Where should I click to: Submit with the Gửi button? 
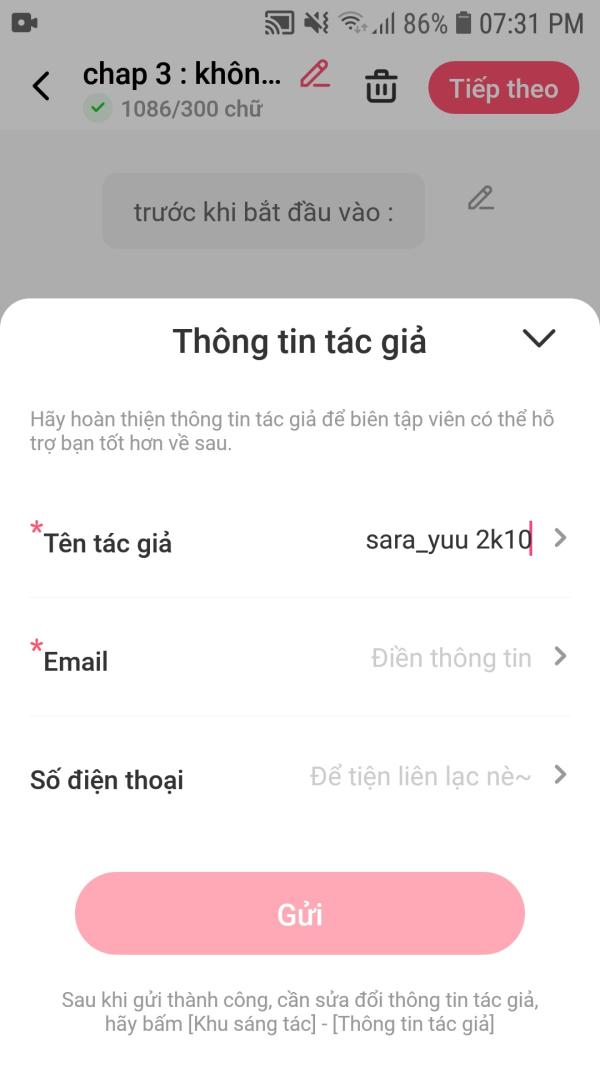coord(299,913)
